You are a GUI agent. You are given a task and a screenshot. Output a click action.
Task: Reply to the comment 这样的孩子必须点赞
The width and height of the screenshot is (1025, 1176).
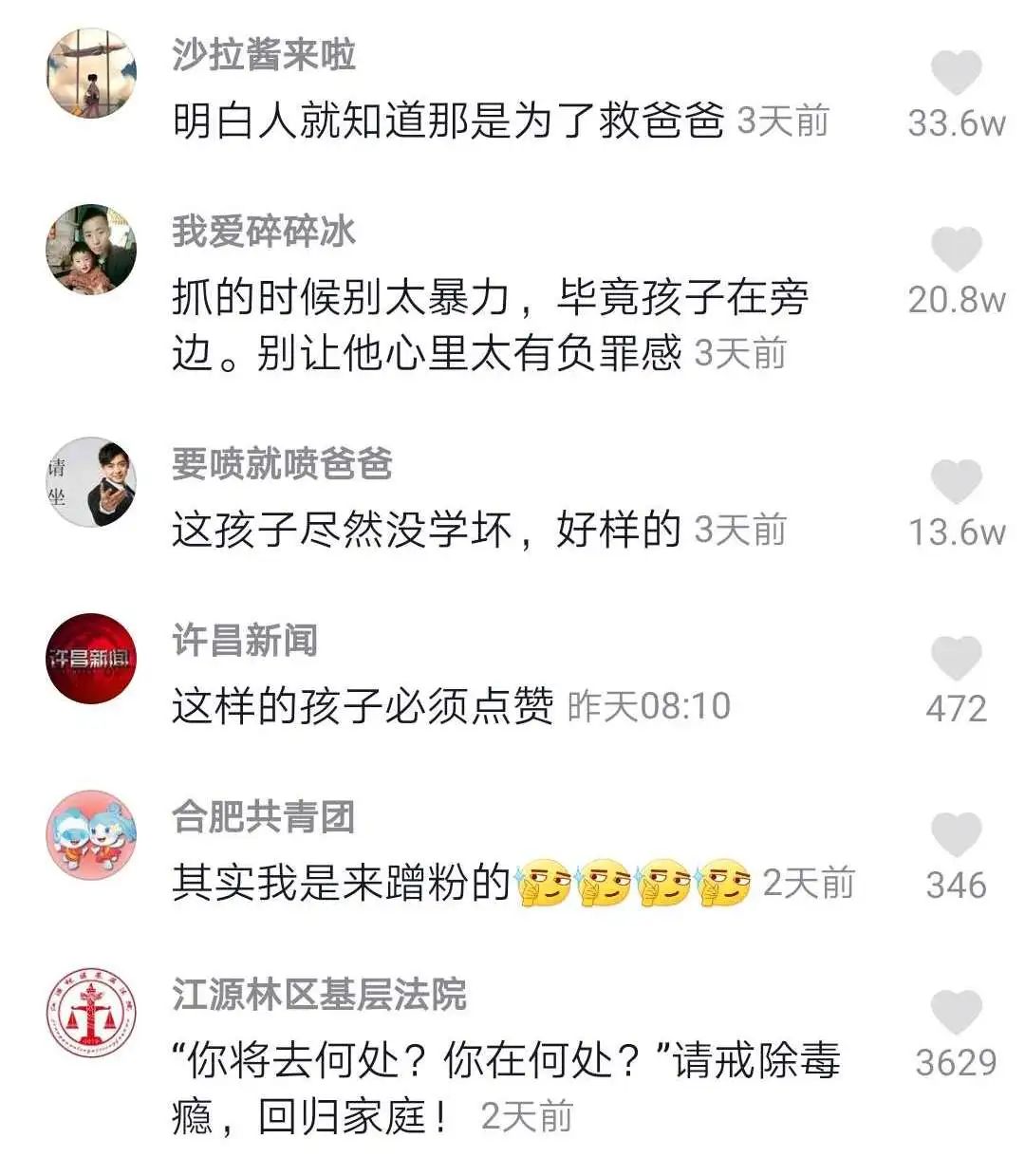363,707
